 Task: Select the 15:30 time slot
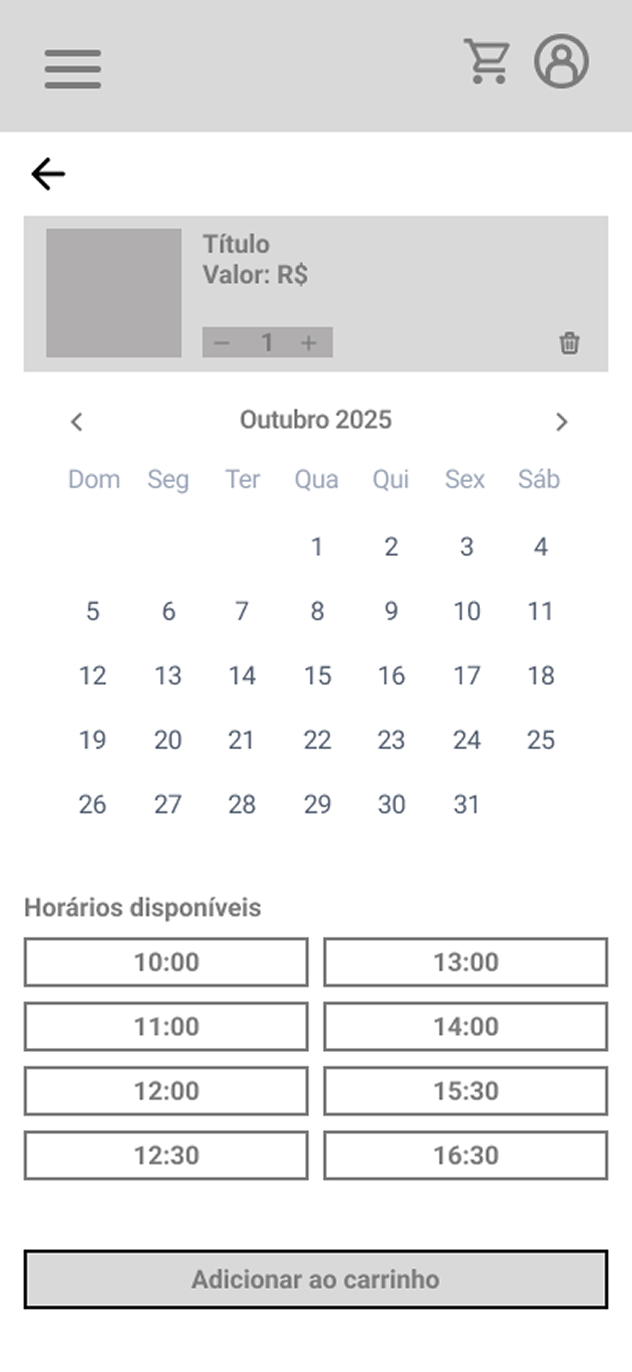[465, 1090]
